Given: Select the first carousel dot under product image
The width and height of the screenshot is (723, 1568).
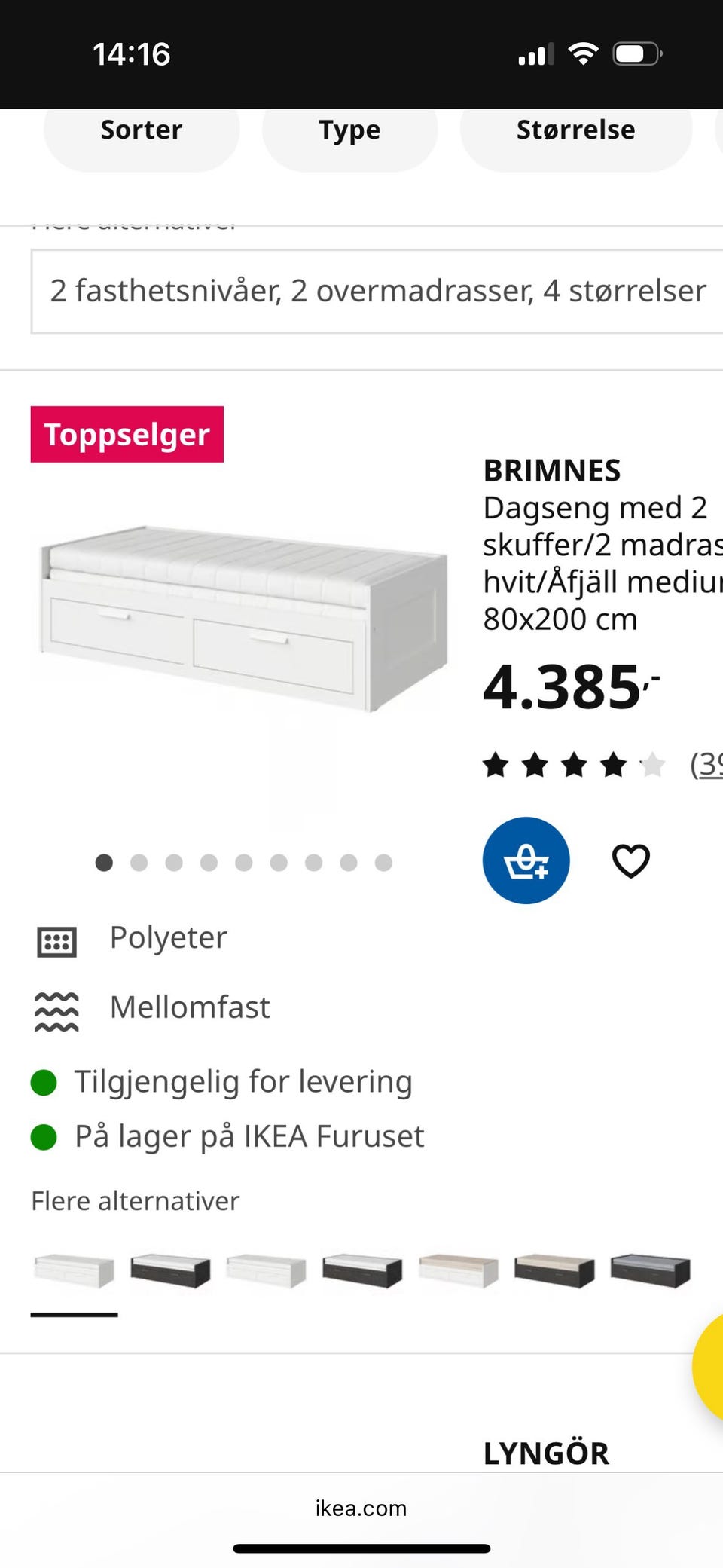Looking at the screenshot, I should point(104,862).
